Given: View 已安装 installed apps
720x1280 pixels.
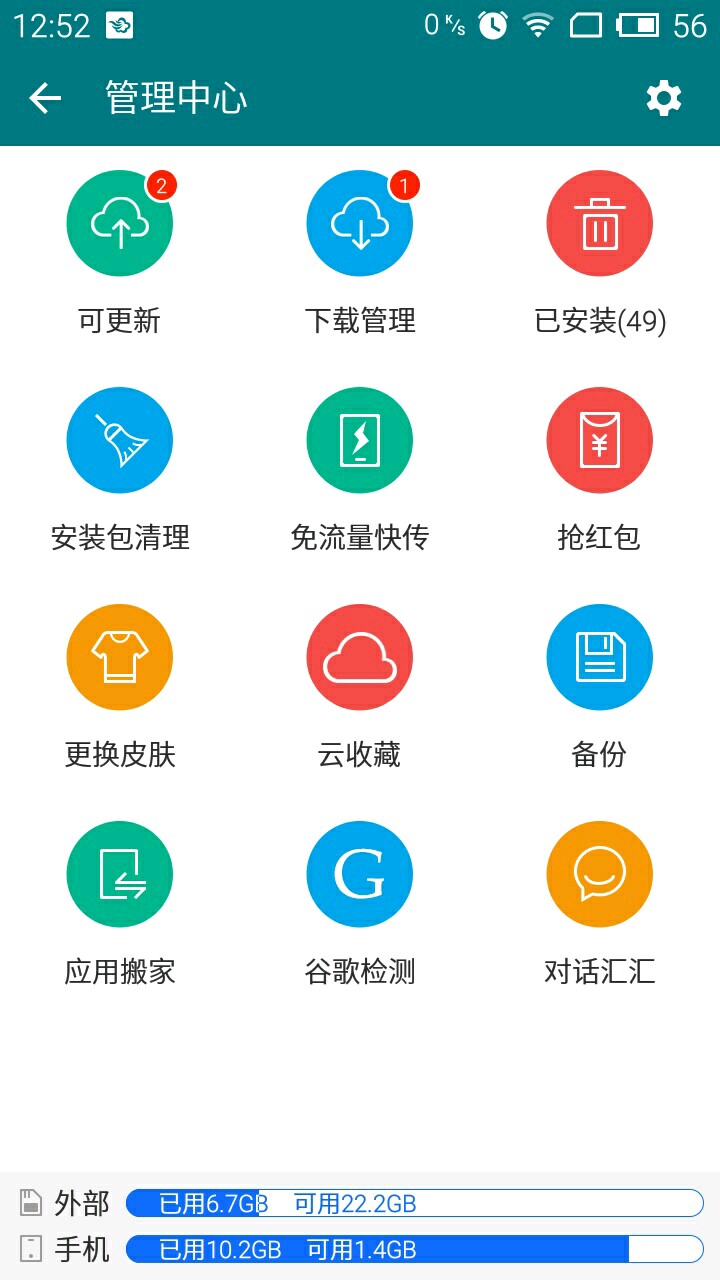Looking at the screenshot, I should coord(600,224).
